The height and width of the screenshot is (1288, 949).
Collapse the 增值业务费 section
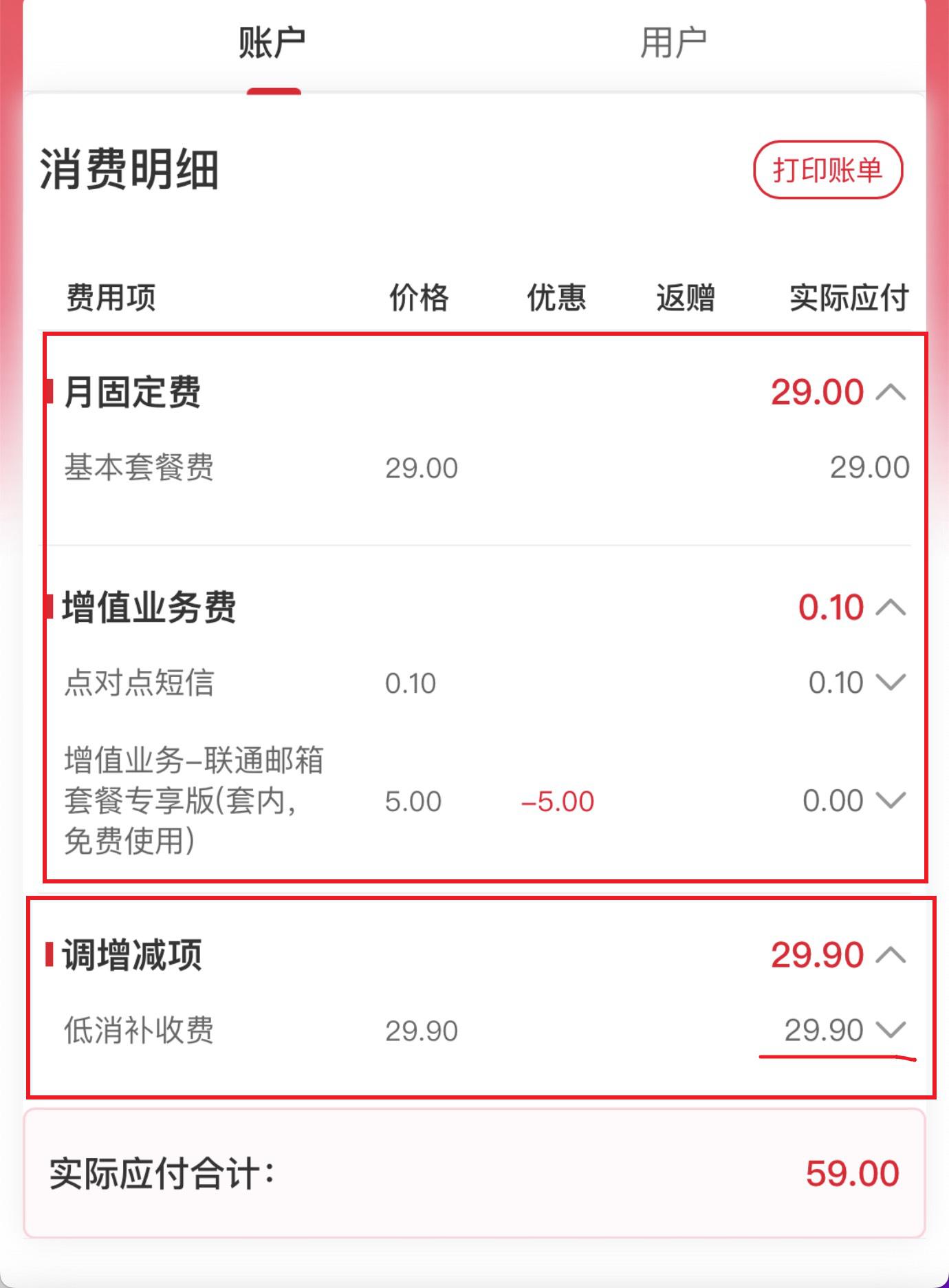(891, 608)
